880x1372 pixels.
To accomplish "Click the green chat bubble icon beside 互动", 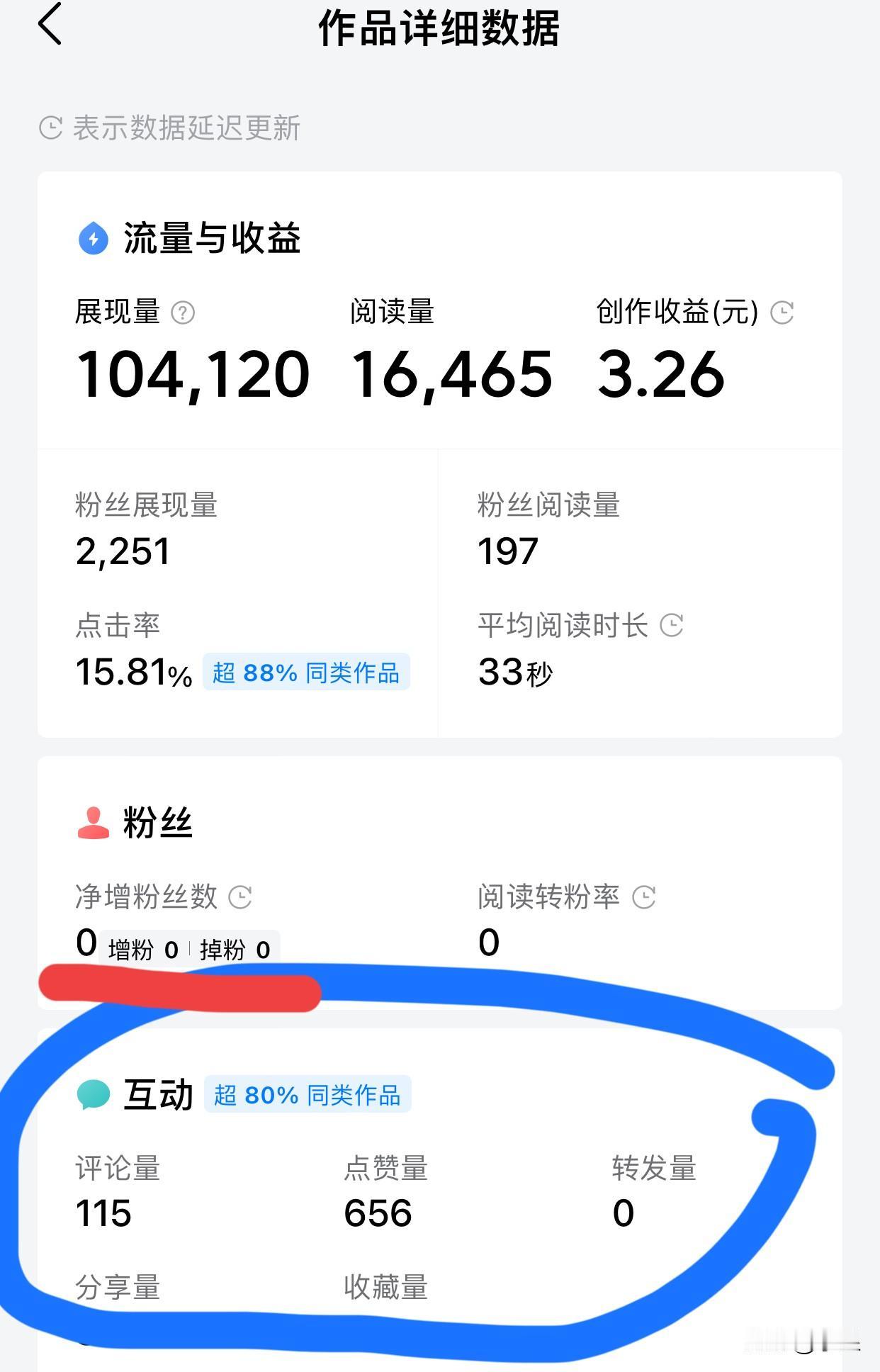I will pos(94,1095).
